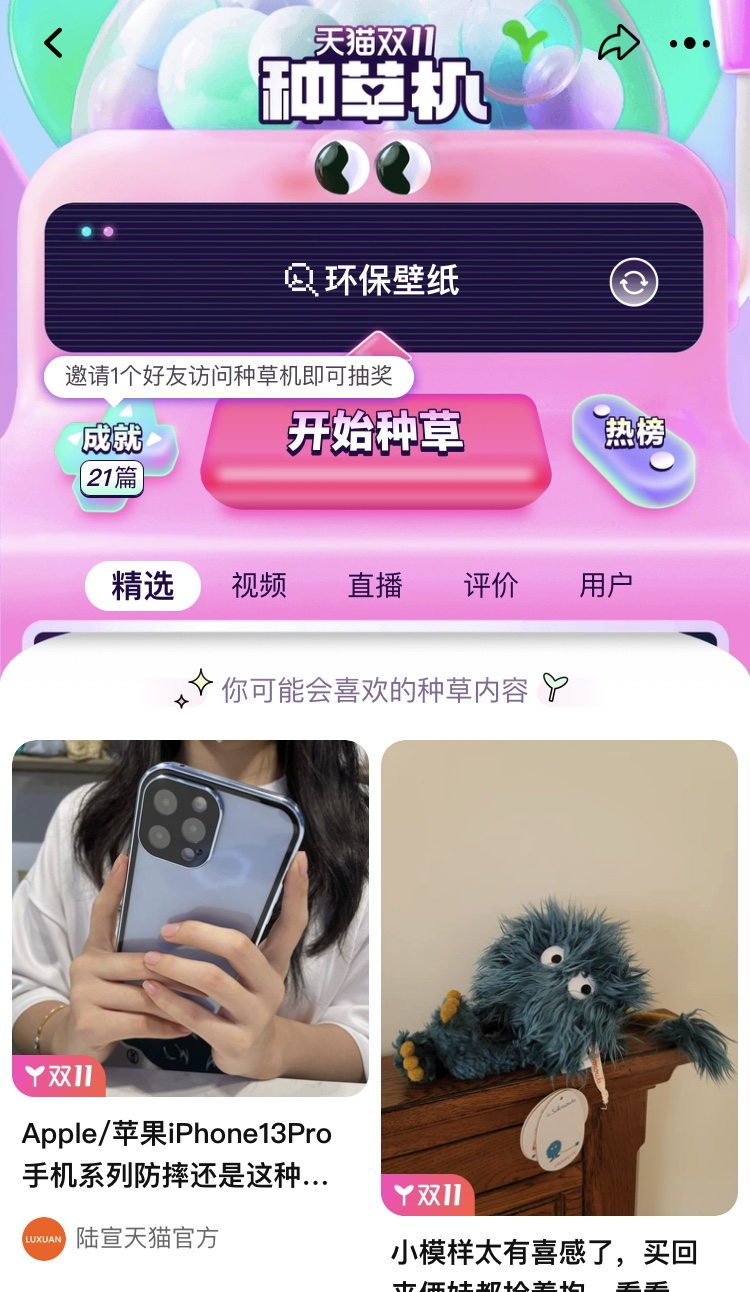Switch to the 视频 tab

tap(259, 586)
